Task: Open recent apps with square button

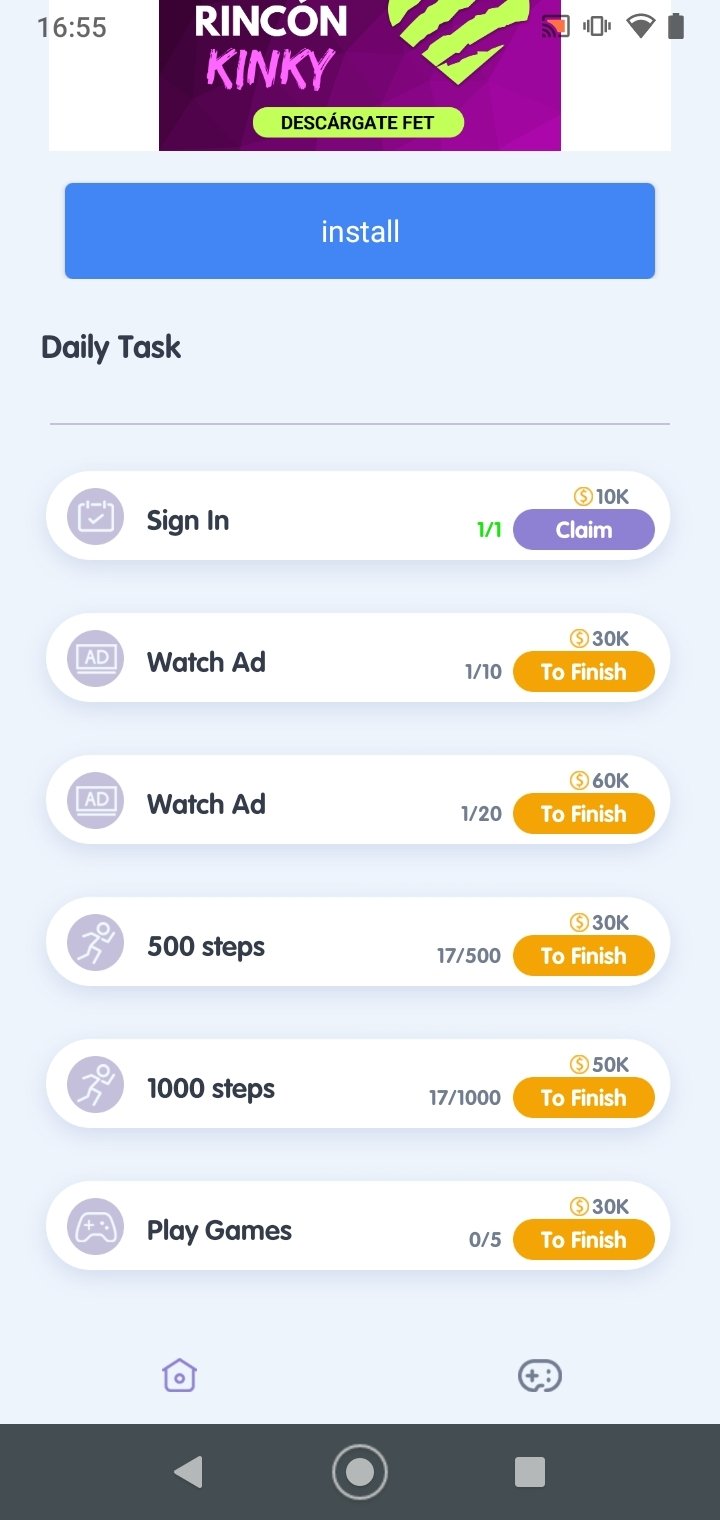Action: pyautogui.click(x=530, y=1472)
